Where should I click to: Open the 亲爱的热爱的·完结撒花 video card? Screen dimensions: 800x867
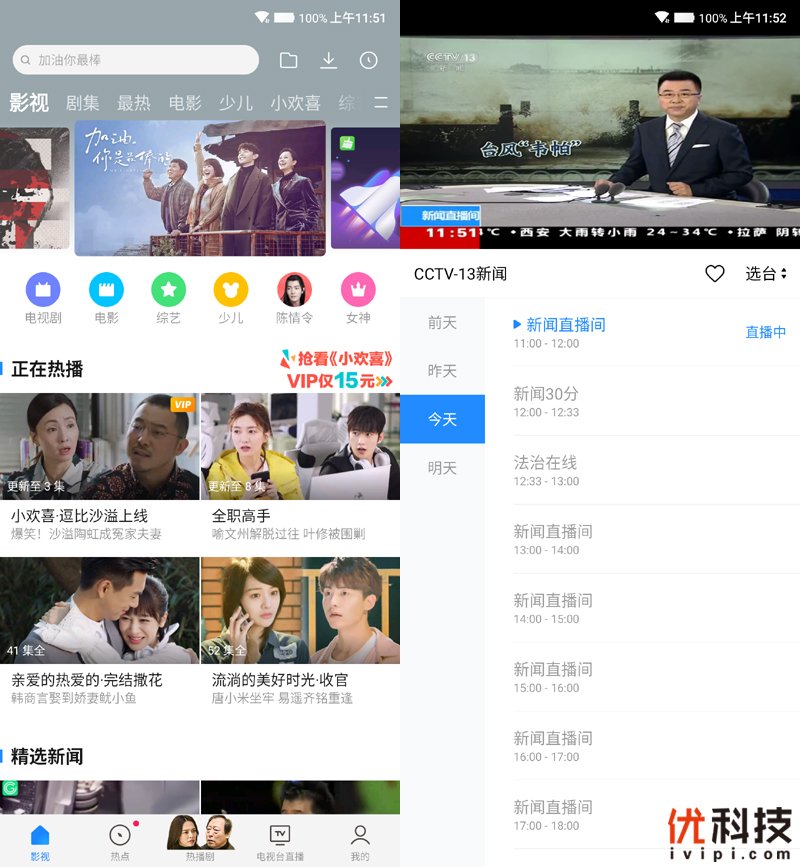point(100,632)
